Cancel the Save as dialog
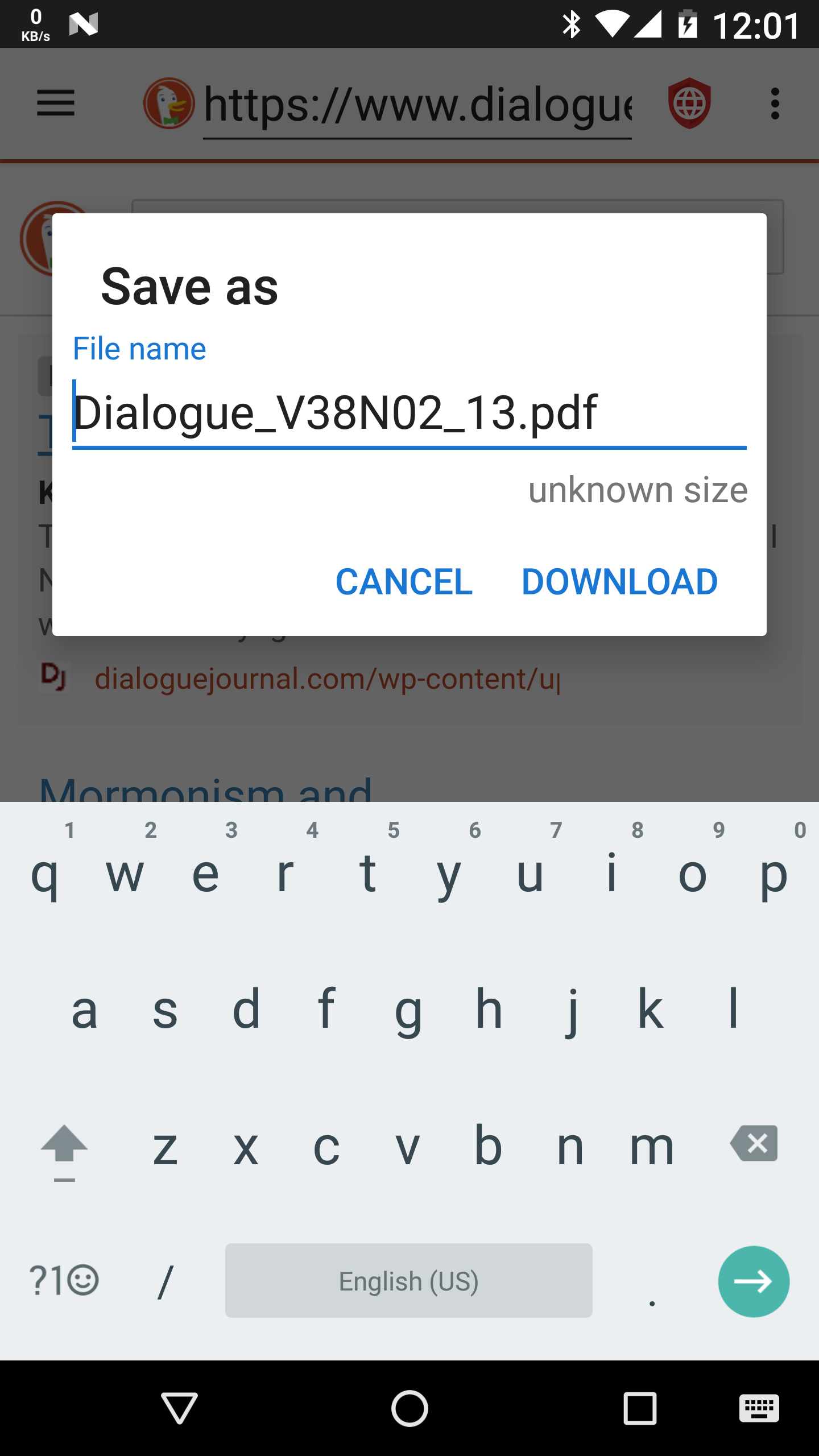Image resolution: width=819 pixels, height=1456 pixels. (404, 582)
